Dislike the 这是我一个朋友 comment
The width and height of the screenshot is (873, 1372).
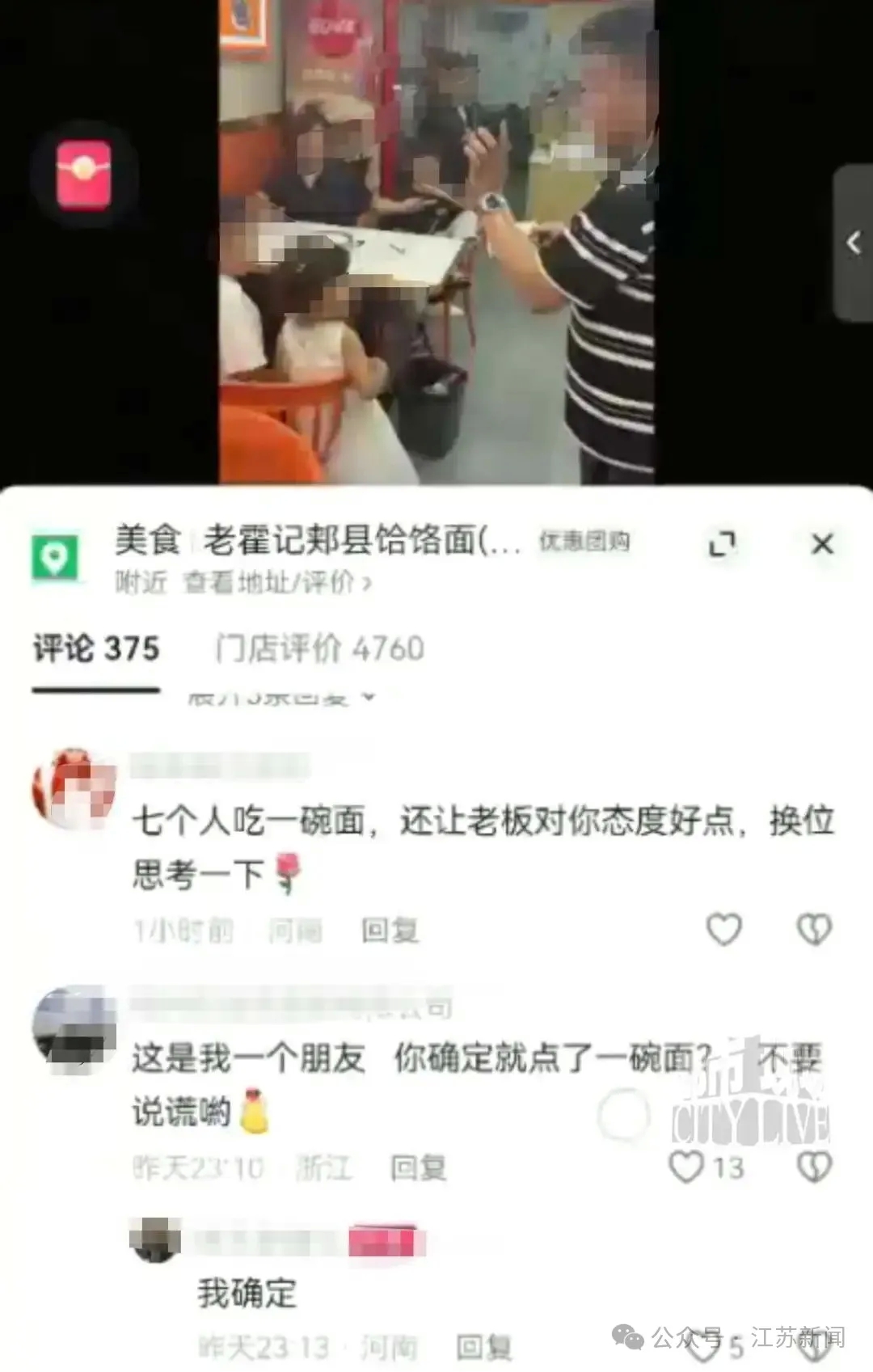coord(814,1167)
